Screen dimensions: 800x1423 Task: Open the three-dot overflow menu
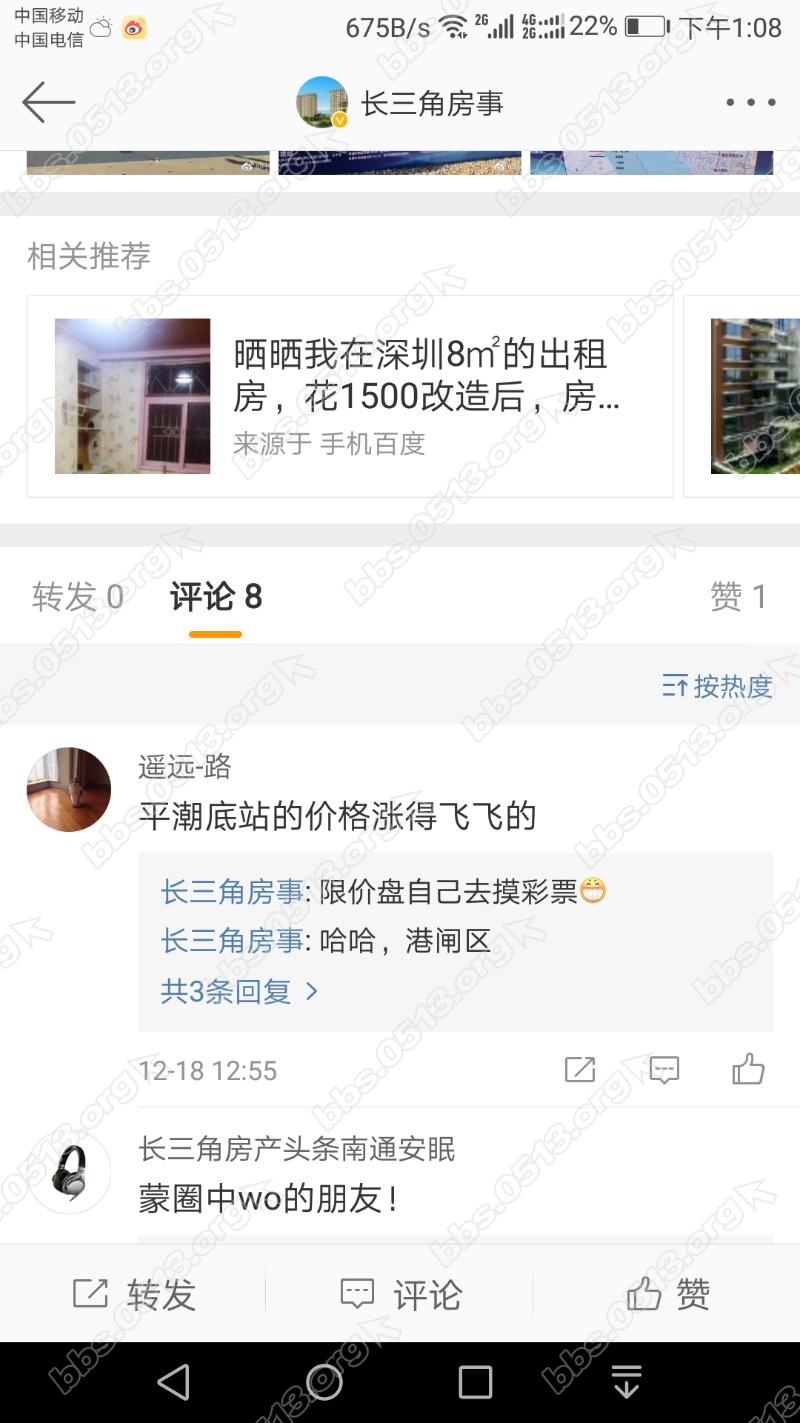[x=750, y=102]
